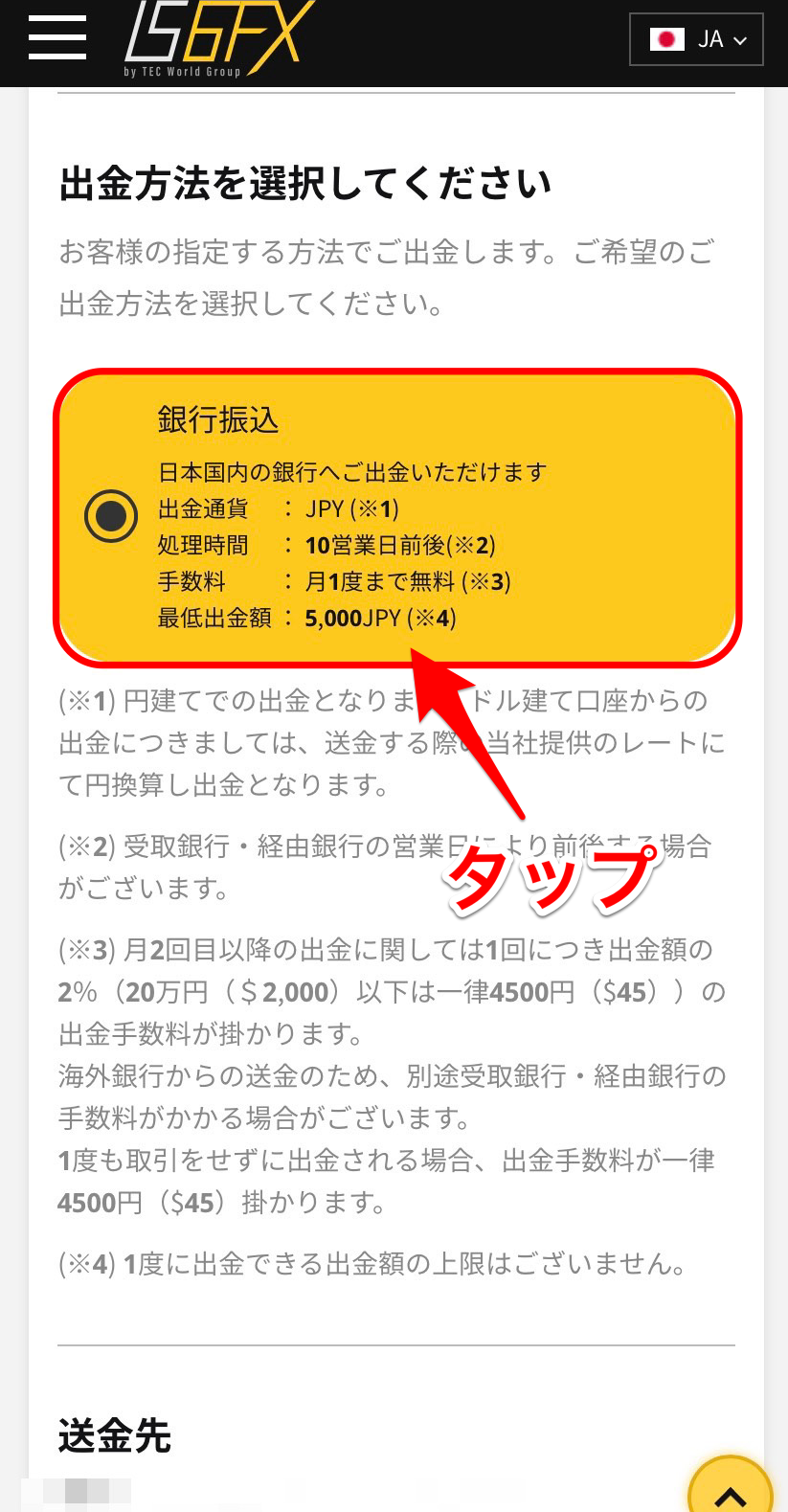Open the JA language dropdown

(696, 39)
